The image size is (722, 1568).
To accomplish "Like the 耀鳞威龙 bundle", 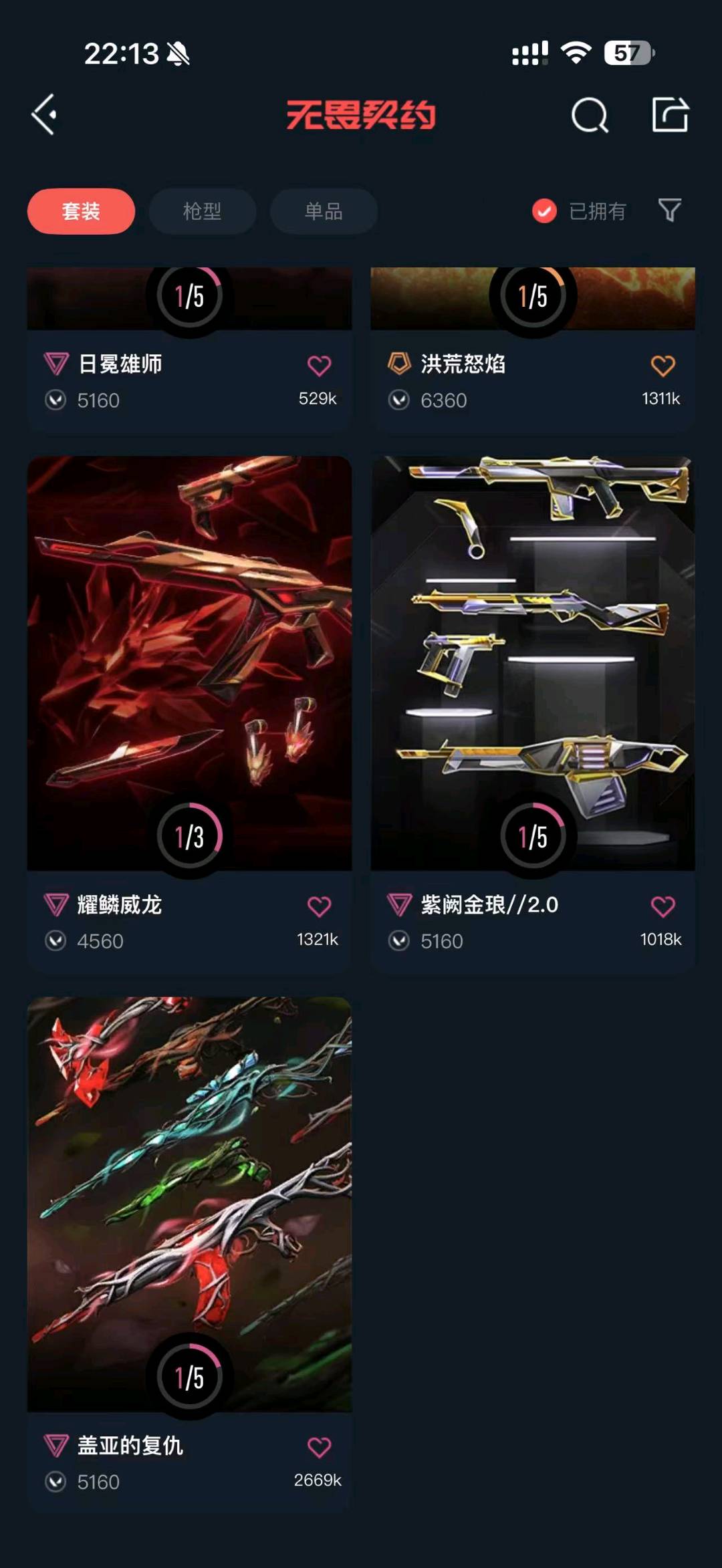I will [319, 906].
